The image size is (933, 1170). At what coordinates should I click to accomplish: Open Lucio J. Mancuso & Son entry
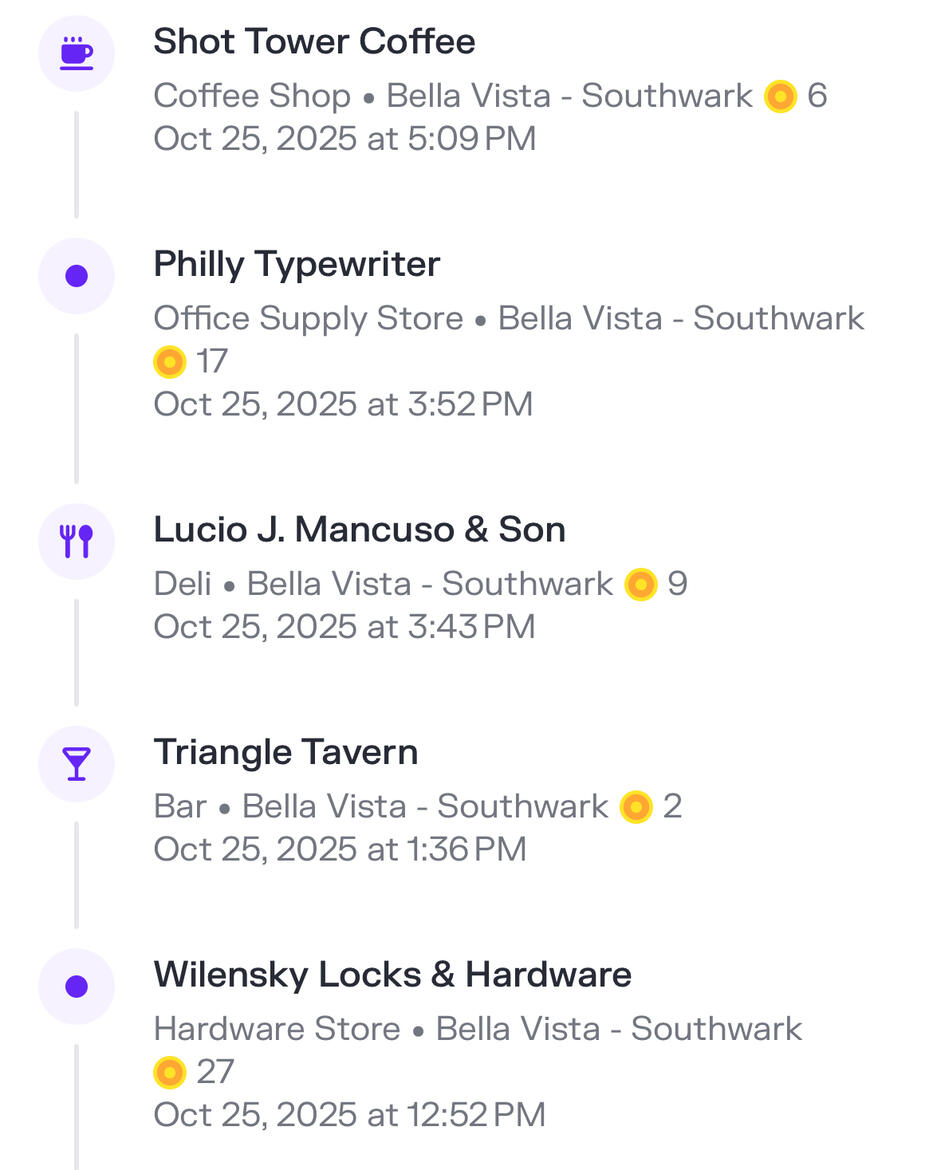(359, 530)
